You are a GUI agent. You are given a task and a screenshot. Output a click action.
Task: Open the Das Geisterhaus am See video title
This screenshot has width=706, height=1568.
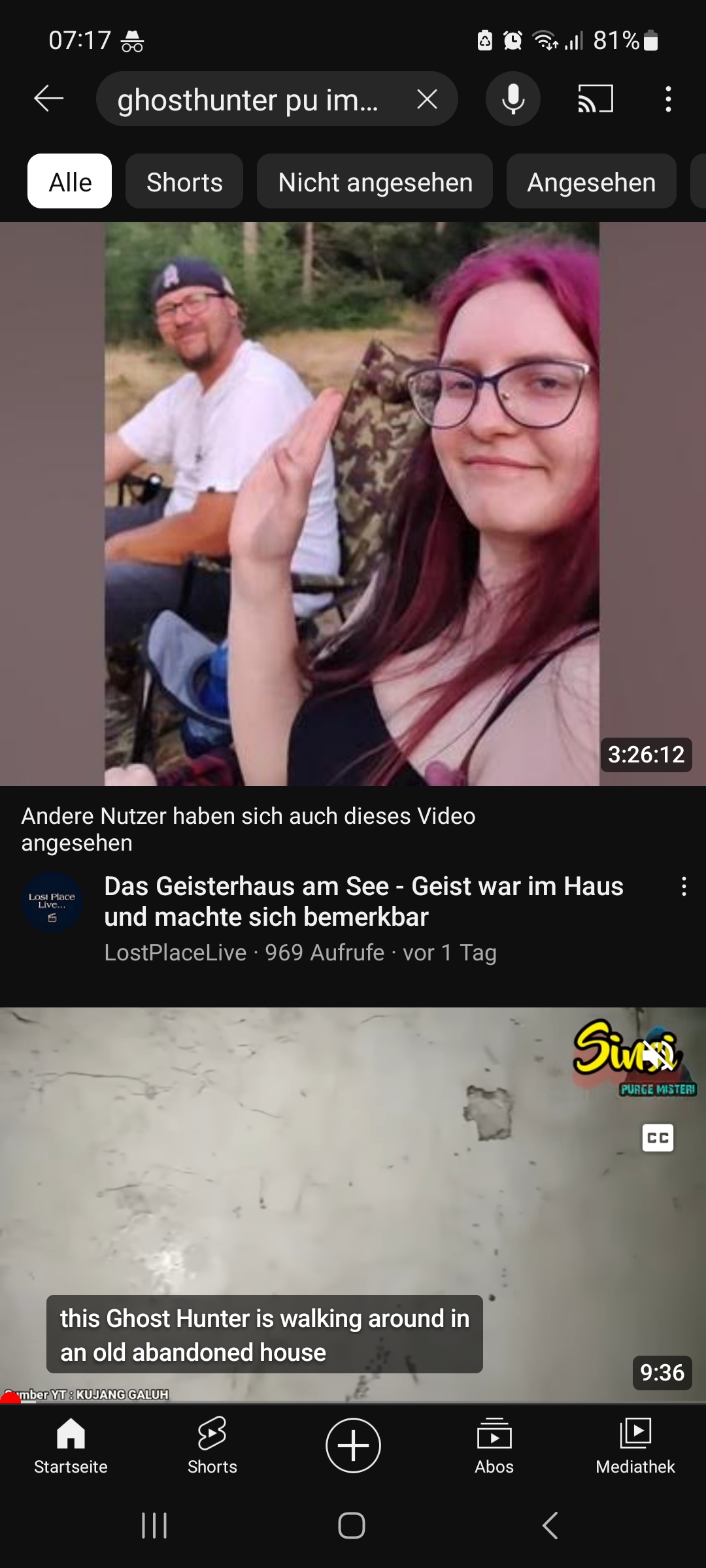point(363,902)
